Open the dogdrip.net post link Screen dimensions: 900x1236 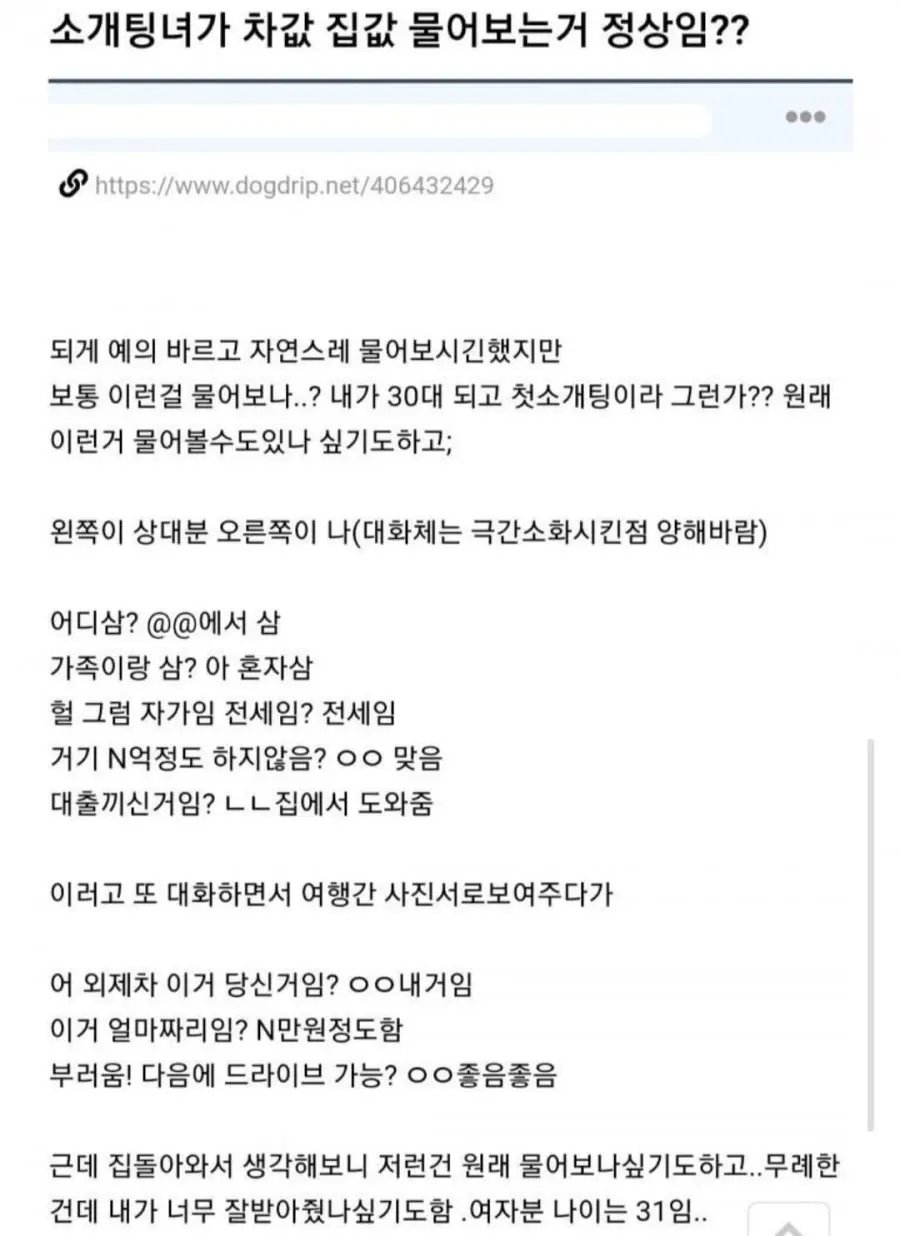click(x=293, y=186)
